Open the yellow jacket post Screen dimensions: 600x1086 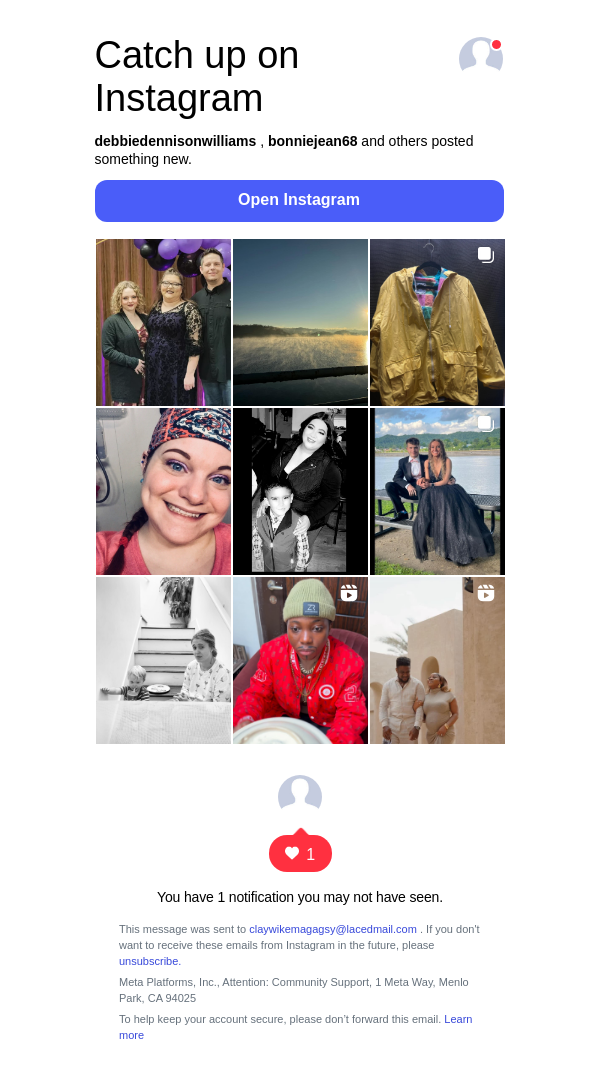(x=437, y=322)
